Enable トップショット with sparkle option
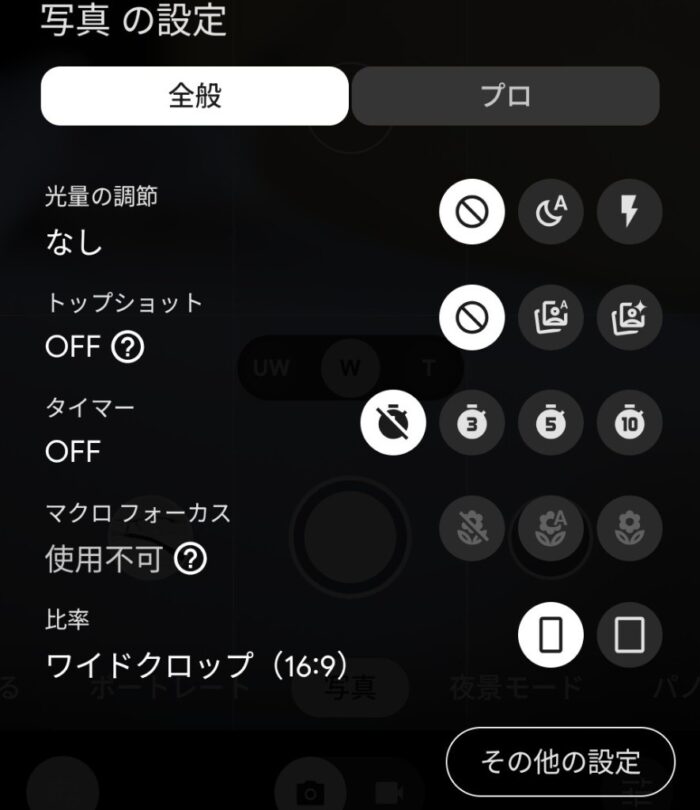The image size is (700, 810). point(629,317)
